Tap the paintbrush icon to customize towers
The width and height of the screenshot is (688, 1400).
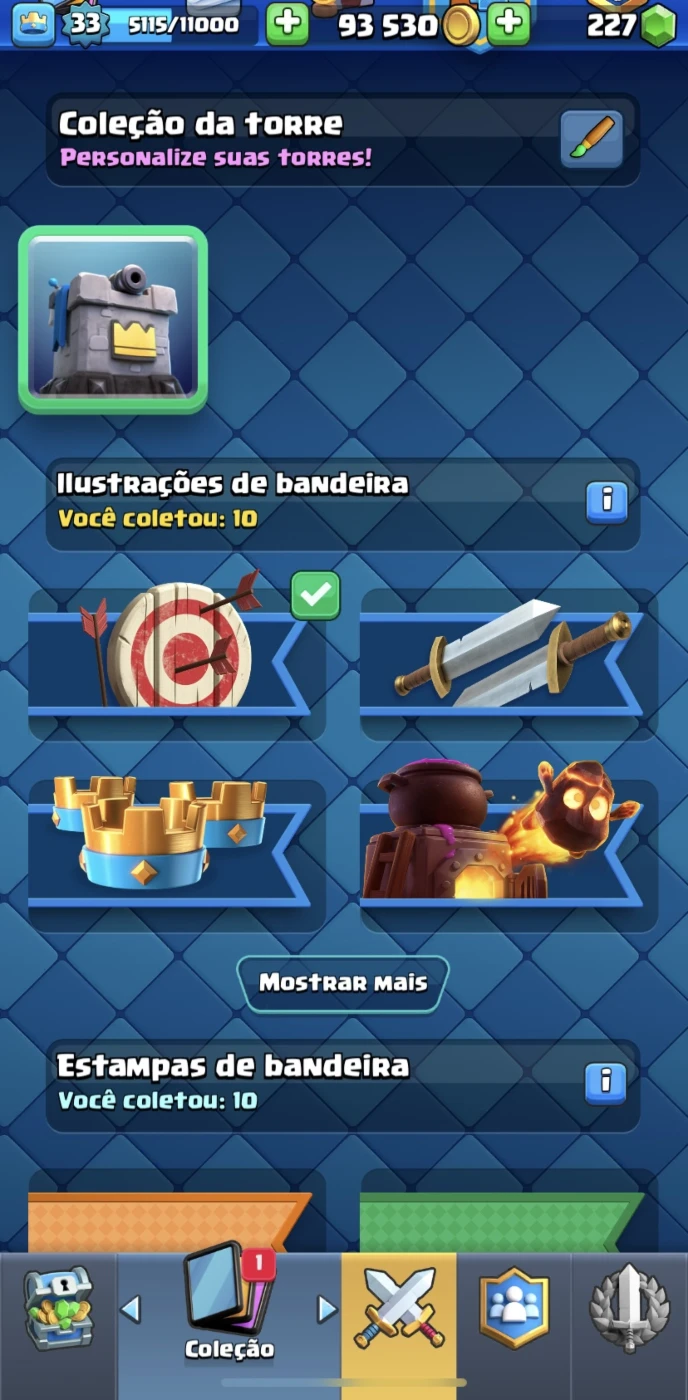tap(591, 139)
